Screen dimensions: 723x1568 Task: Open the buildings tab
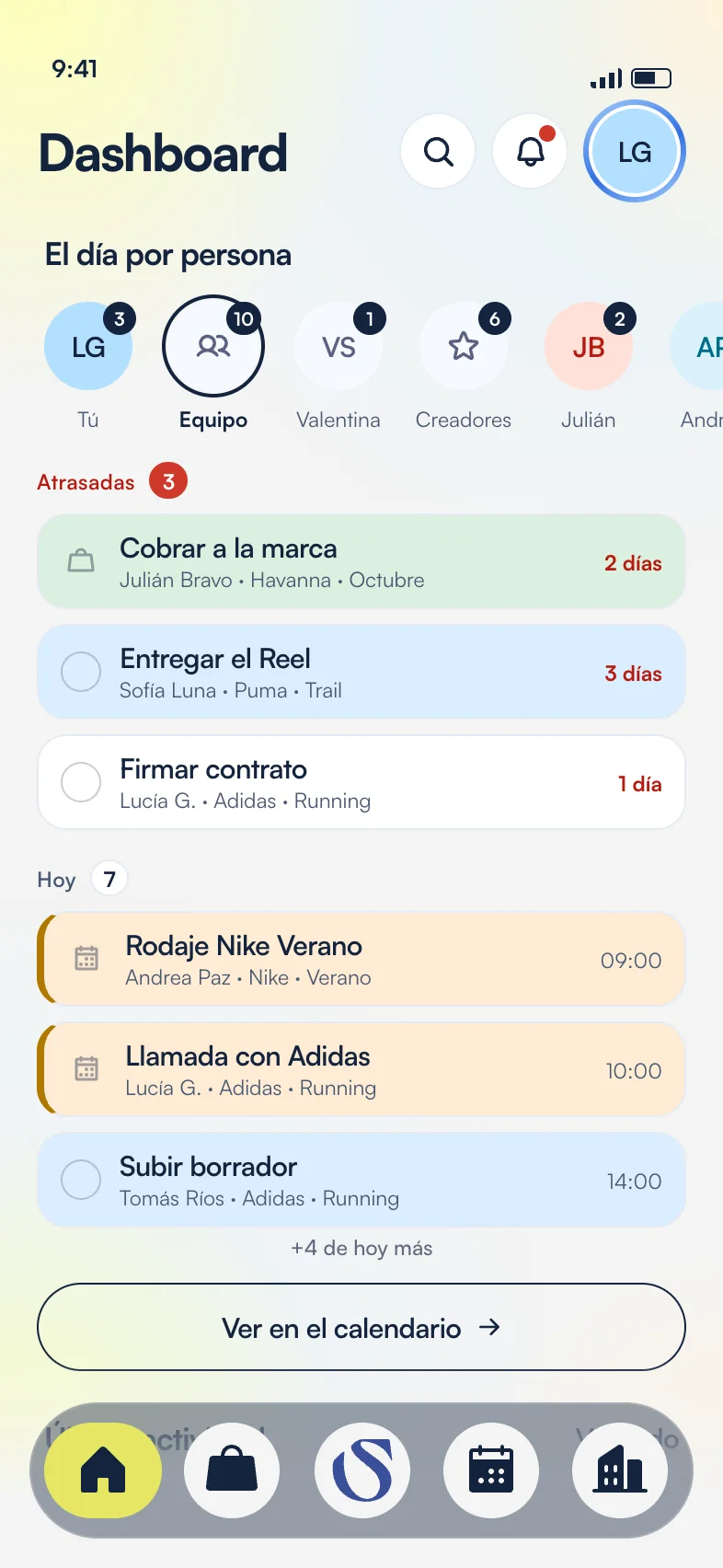(620, 1470)
